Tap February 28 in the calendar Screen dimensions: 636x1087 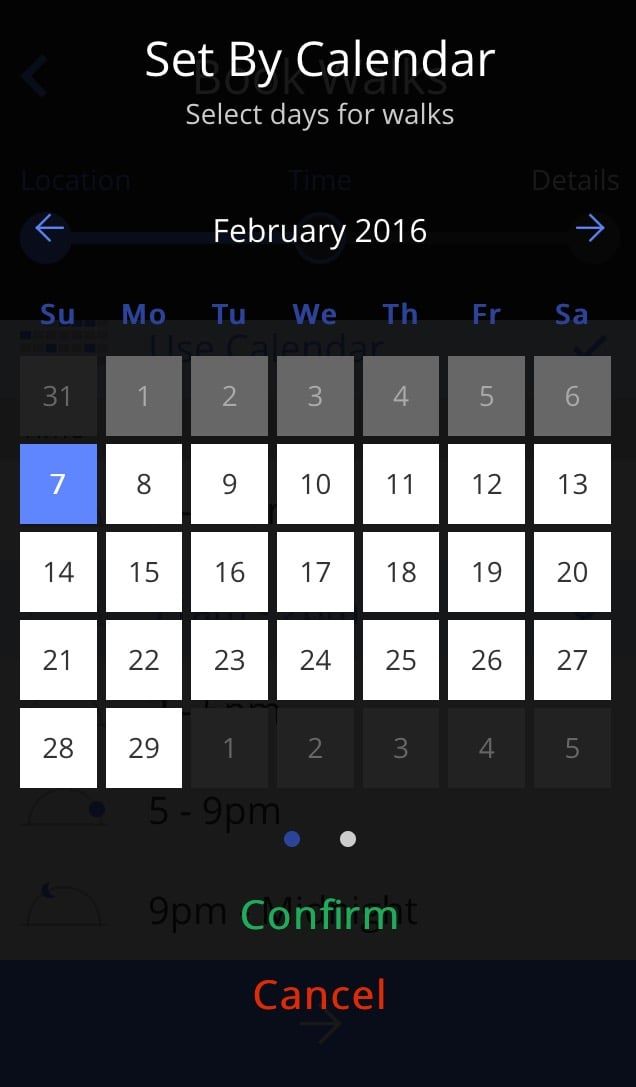(58, 748)
